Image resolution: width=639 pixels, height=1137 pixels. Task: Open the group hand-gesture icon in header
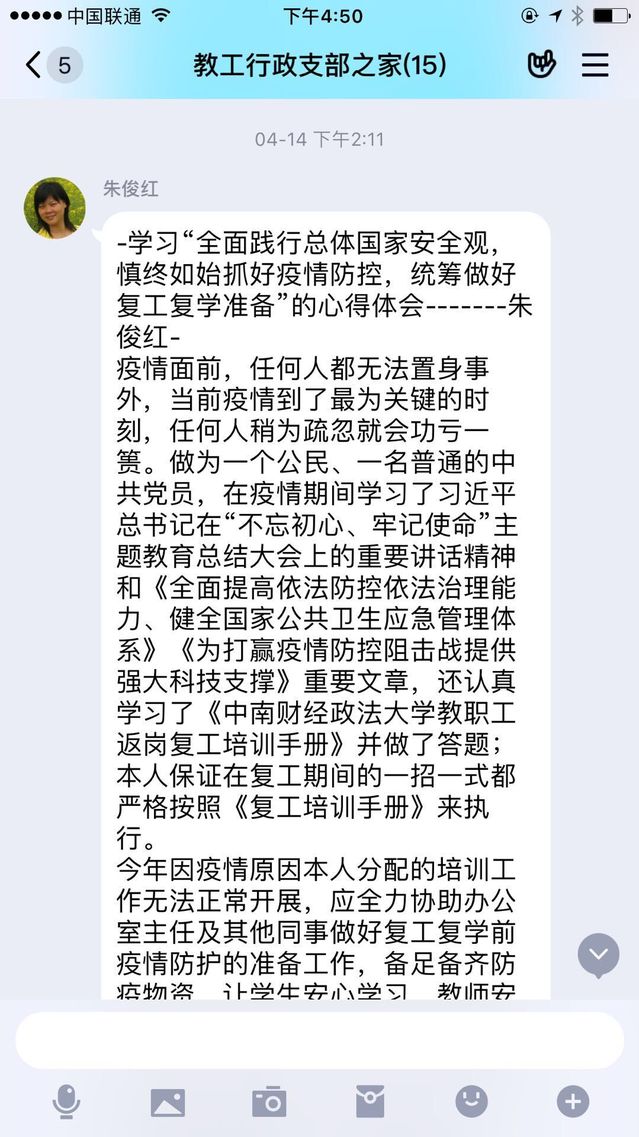pos(541,66)
